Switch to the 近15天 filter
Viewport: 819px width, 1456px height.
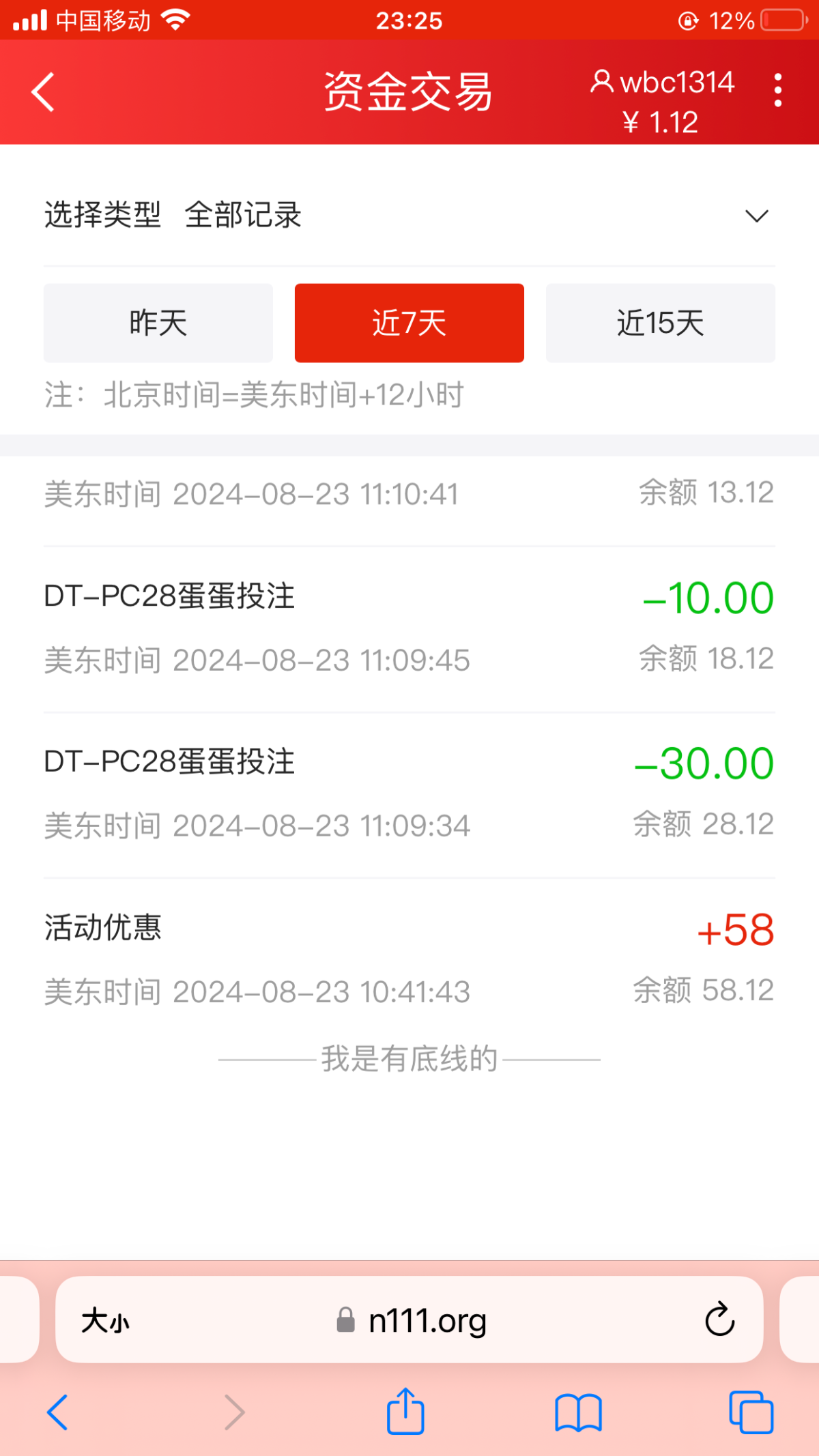(660, 323)
